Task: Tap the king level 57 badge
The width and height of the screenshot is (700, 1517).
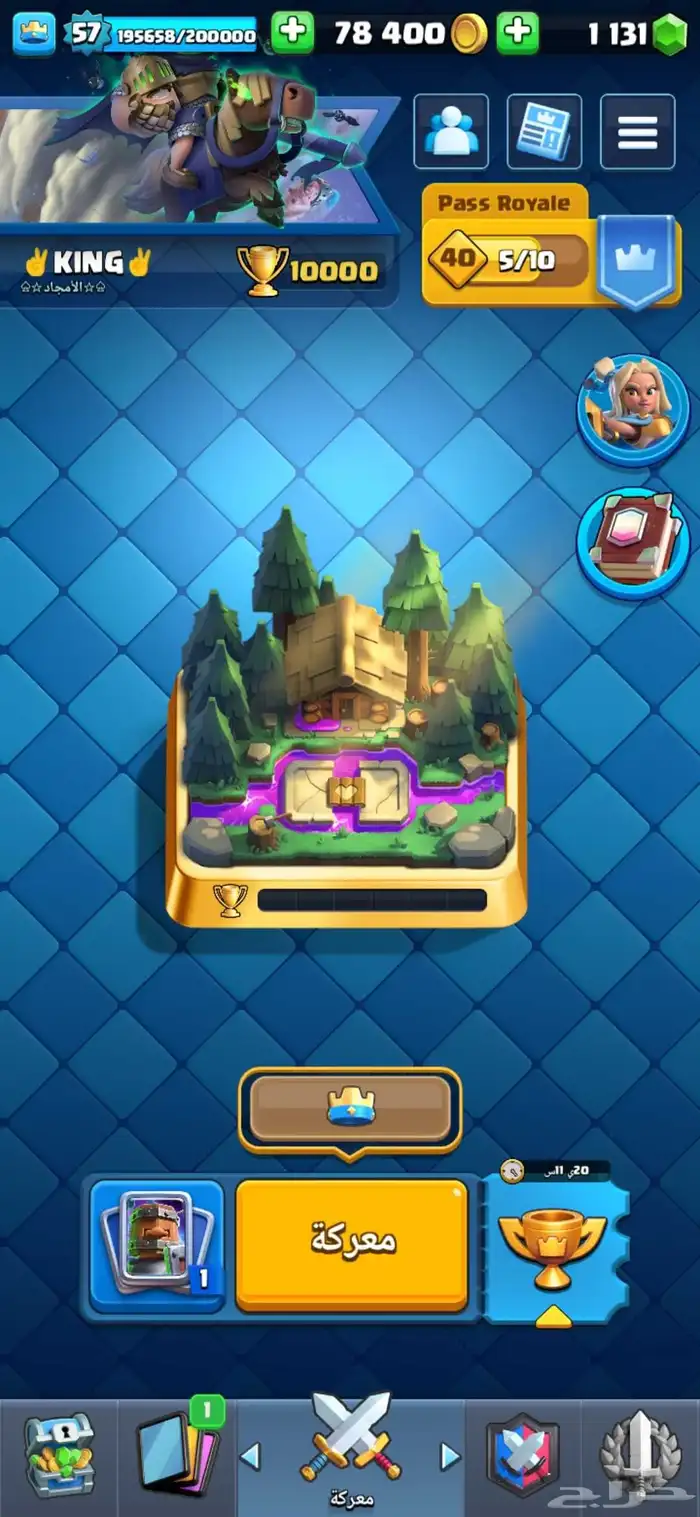Action: tap(86, 35)
